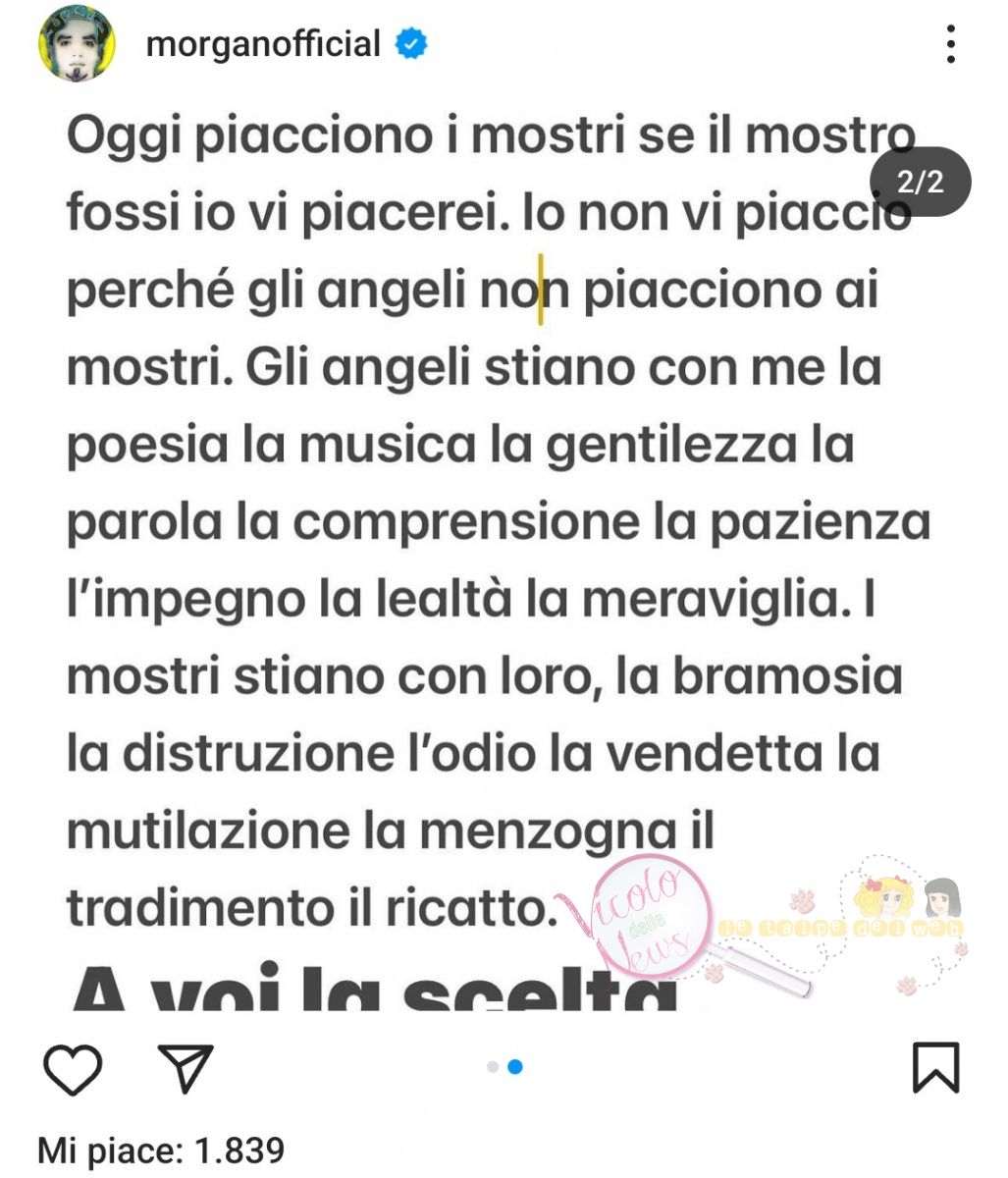The image size is (1008, 1178).
Task: Open the morganofficial username link
Action: (x=262, y=44)
